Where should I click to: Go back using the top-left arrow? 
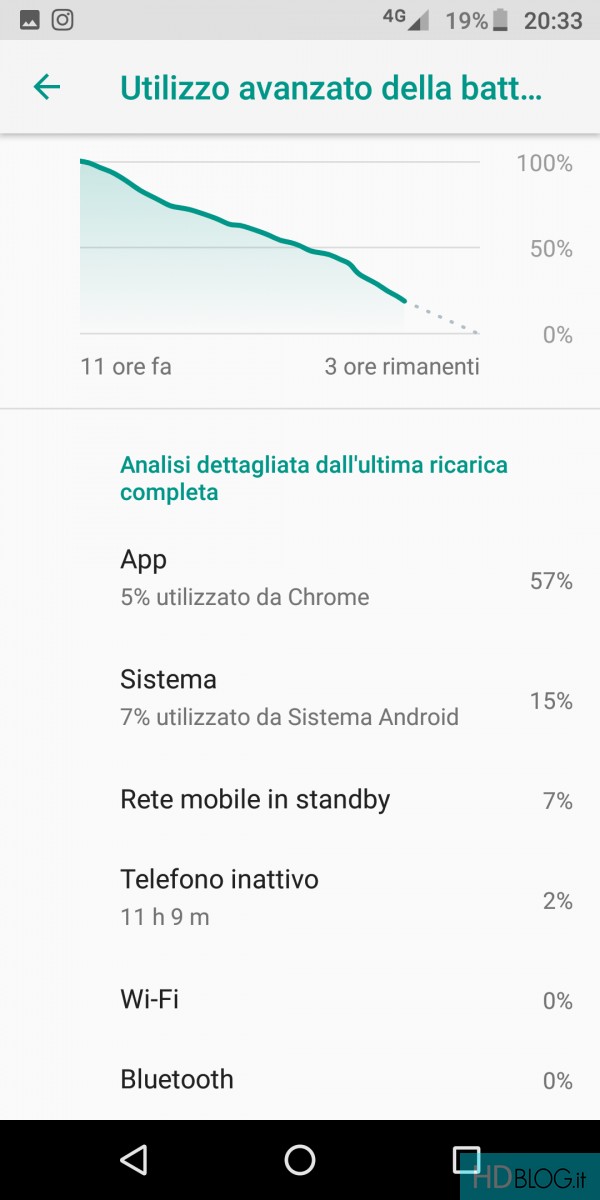click(x=47, y=87)
